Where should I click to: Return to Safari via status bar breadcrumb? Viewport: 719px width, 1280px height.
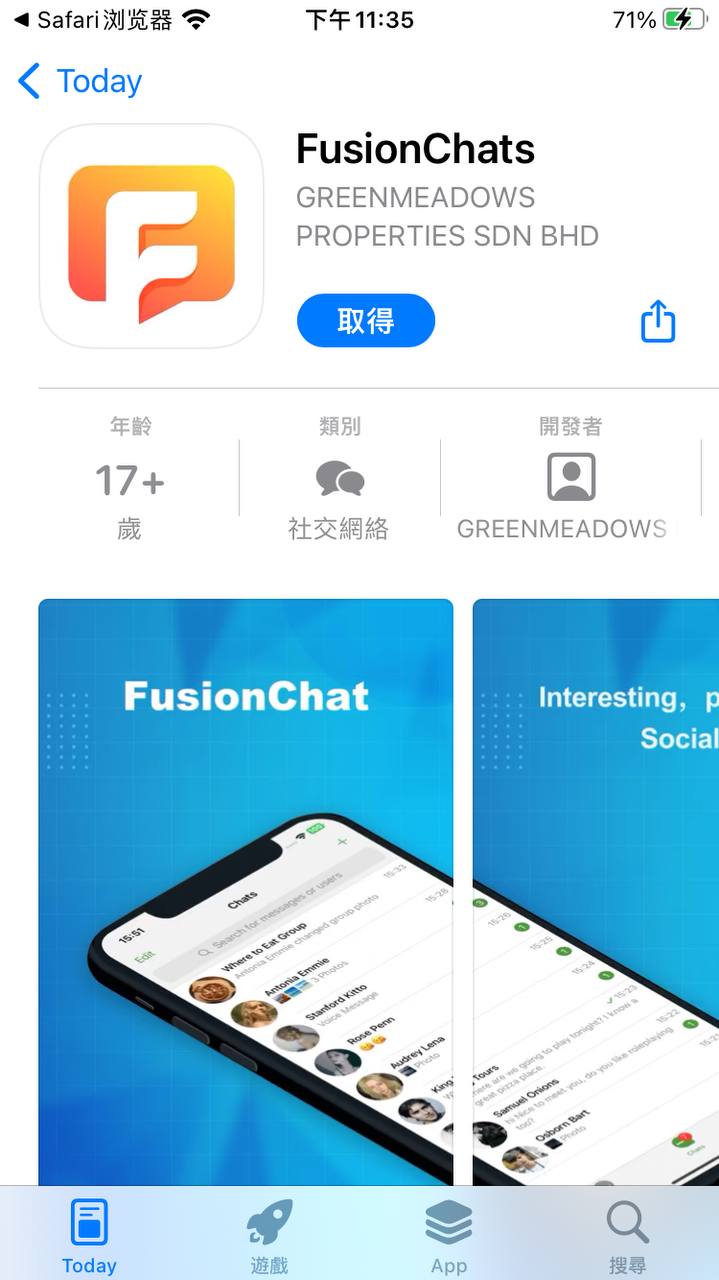click(x=95, y=20)
